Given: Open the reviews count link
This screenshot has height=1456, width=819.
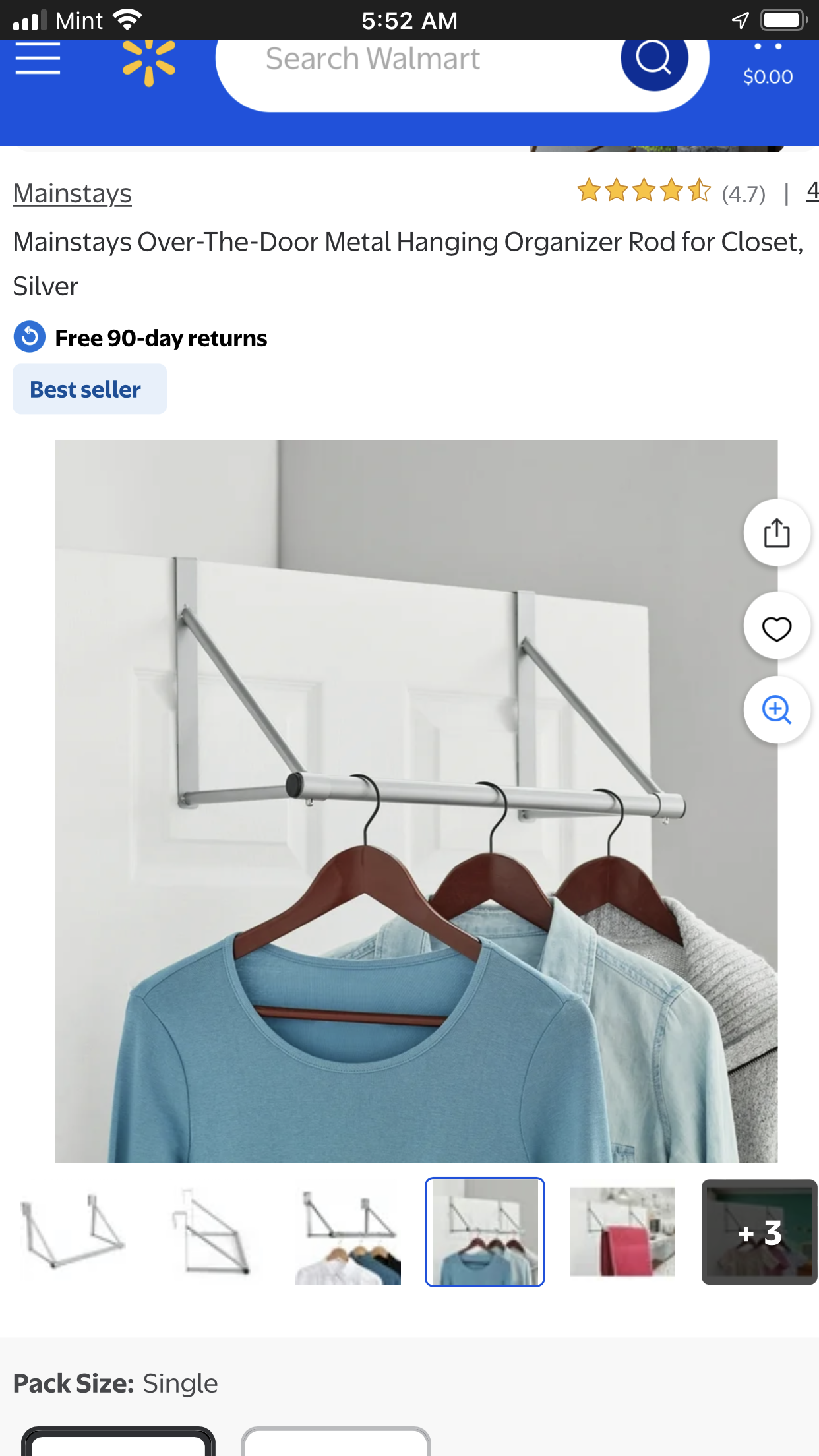Looking at the screenshot, I should (x=812, y=192).
